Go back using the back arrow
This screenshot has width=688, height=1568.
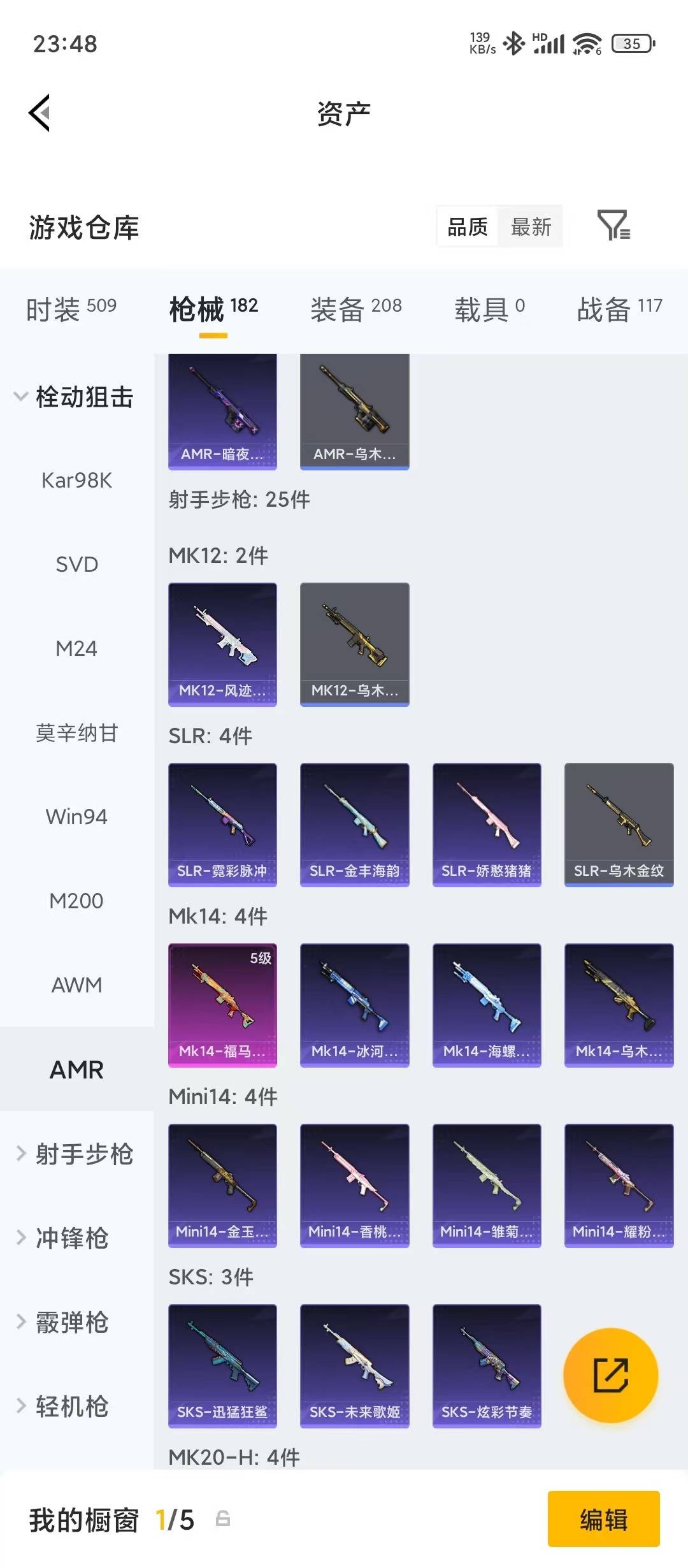tap(39, 112)
